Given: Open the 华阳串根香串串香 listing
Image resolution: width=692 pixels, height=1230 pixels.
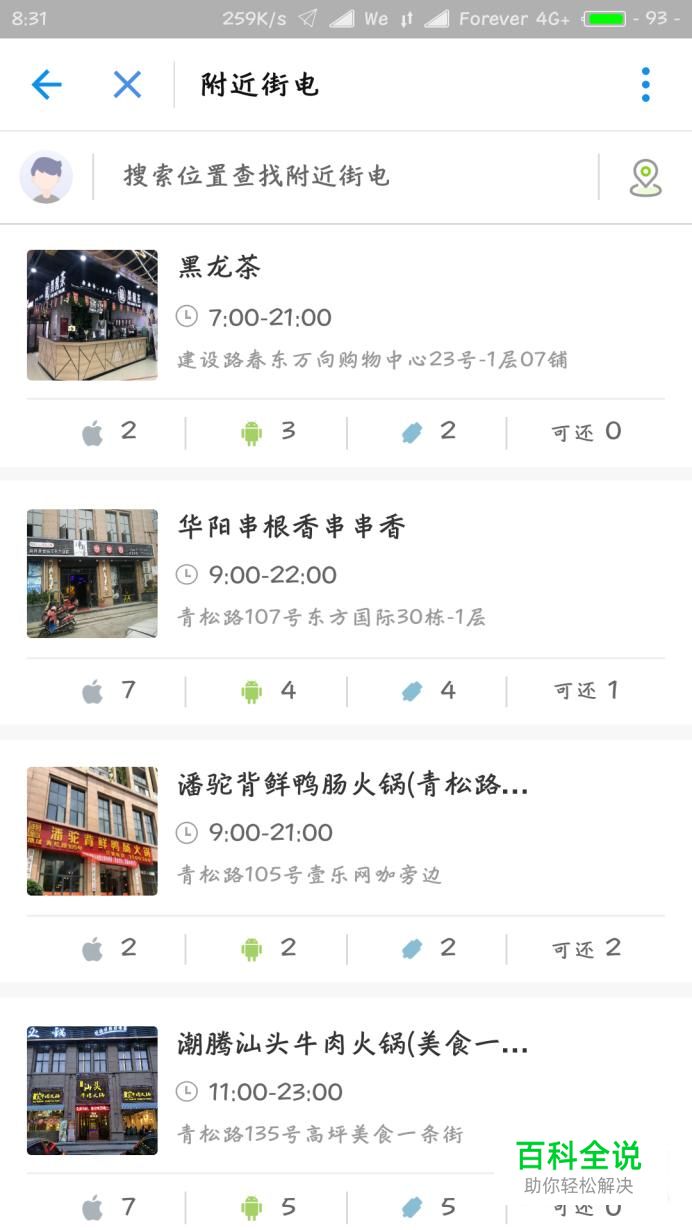Looking at the screenshot, I should click(346, 604).
